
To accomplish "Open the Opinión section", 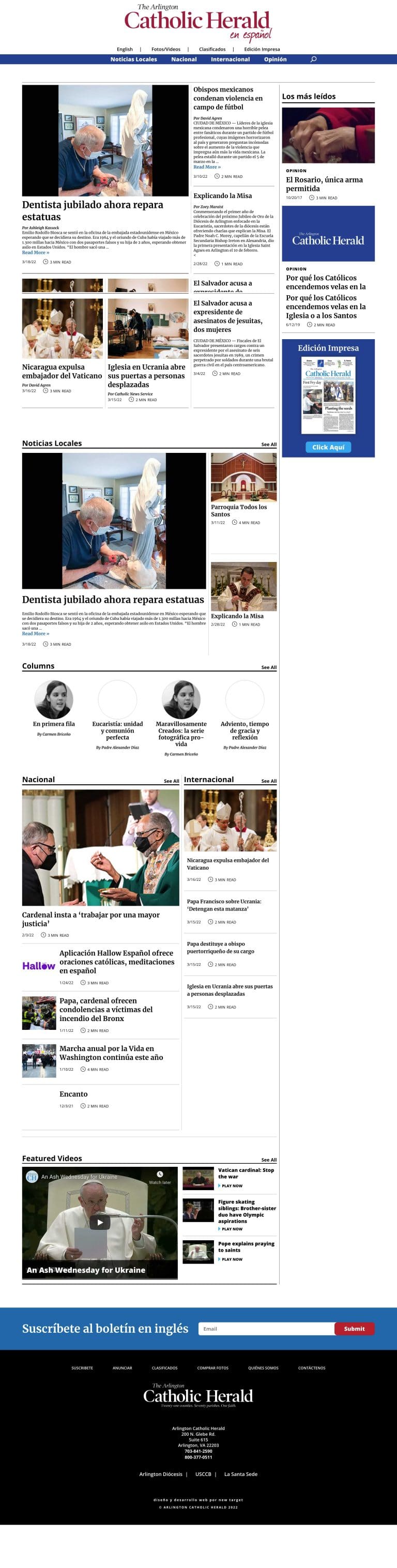I will [274, 59].
